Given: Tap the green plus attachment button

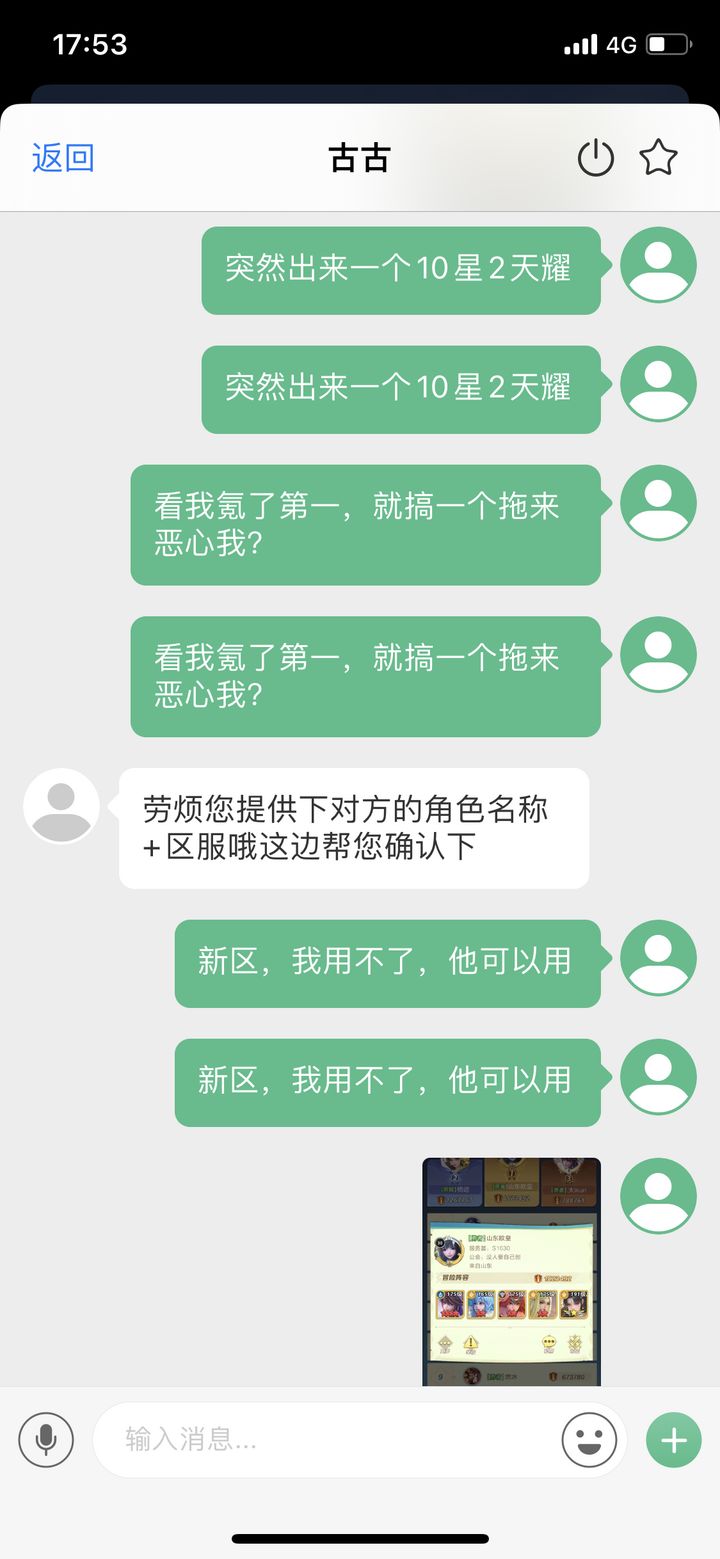Looking at the screenshot, I should coord(672,1440).
